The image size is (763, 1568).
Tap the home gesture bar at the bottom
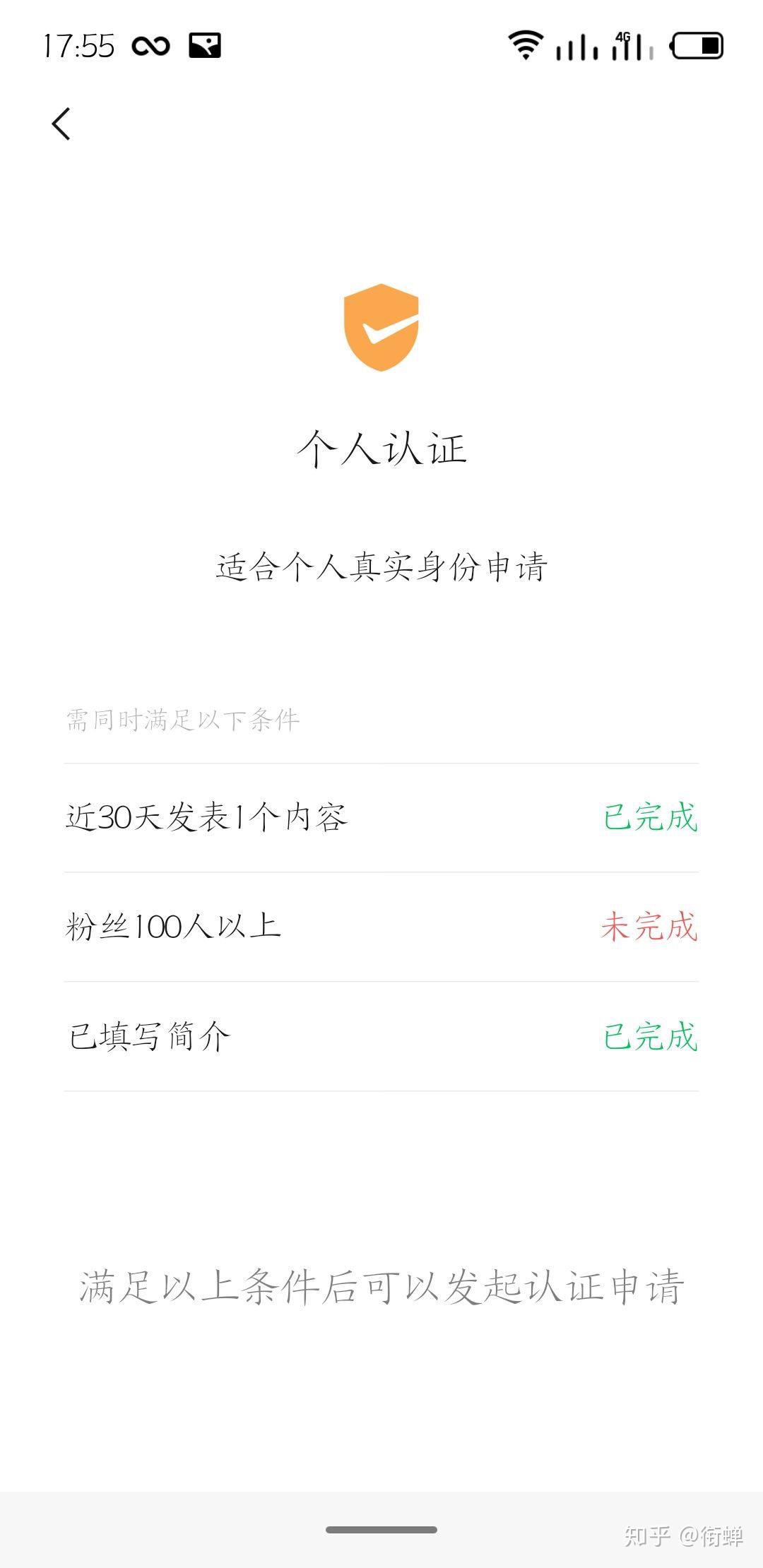tap(381, 1529)
